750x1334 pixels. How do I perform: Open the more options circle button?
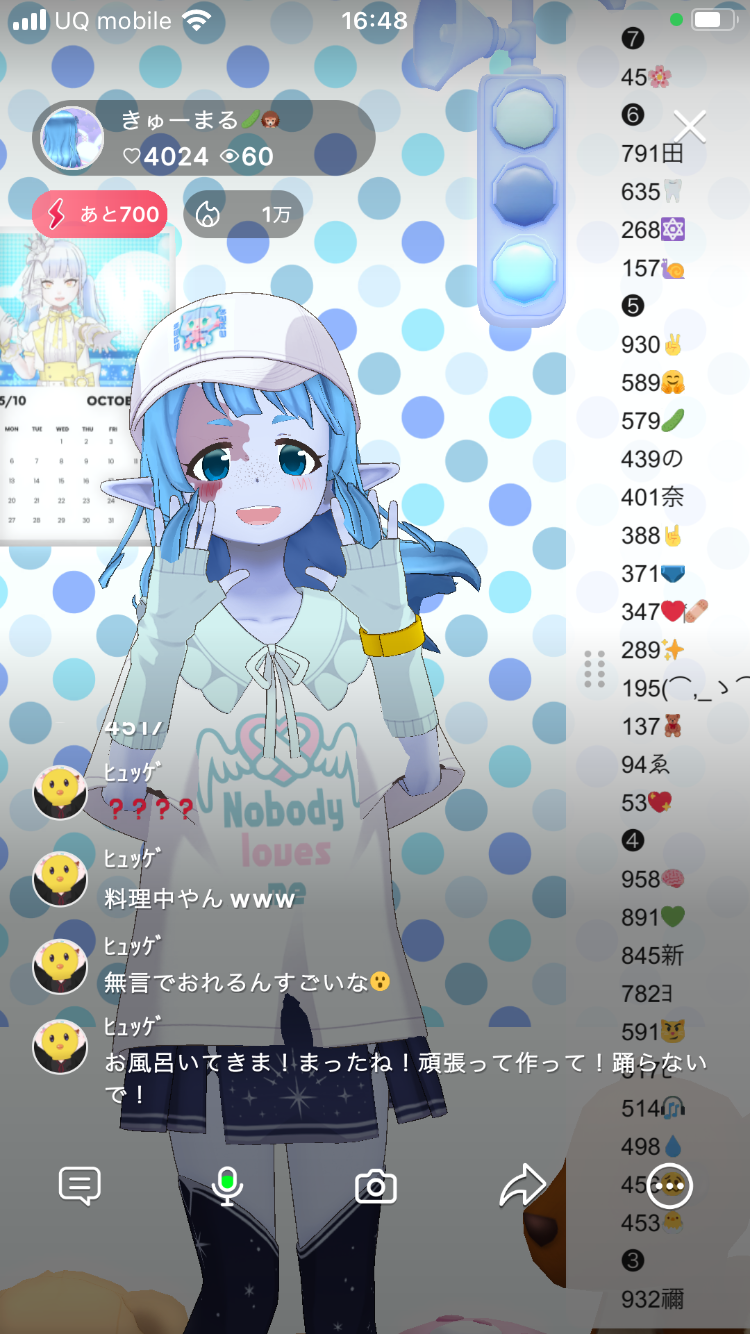tap(669, 1186)
